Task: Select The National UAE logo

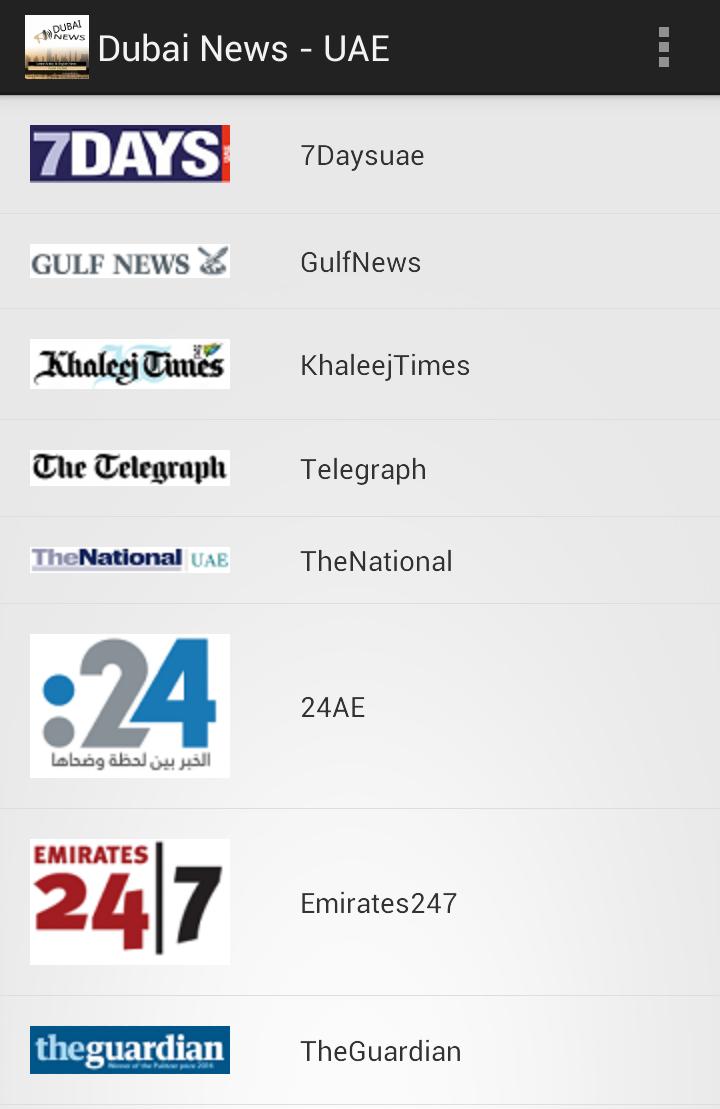Action: click(x=130, y=559)
